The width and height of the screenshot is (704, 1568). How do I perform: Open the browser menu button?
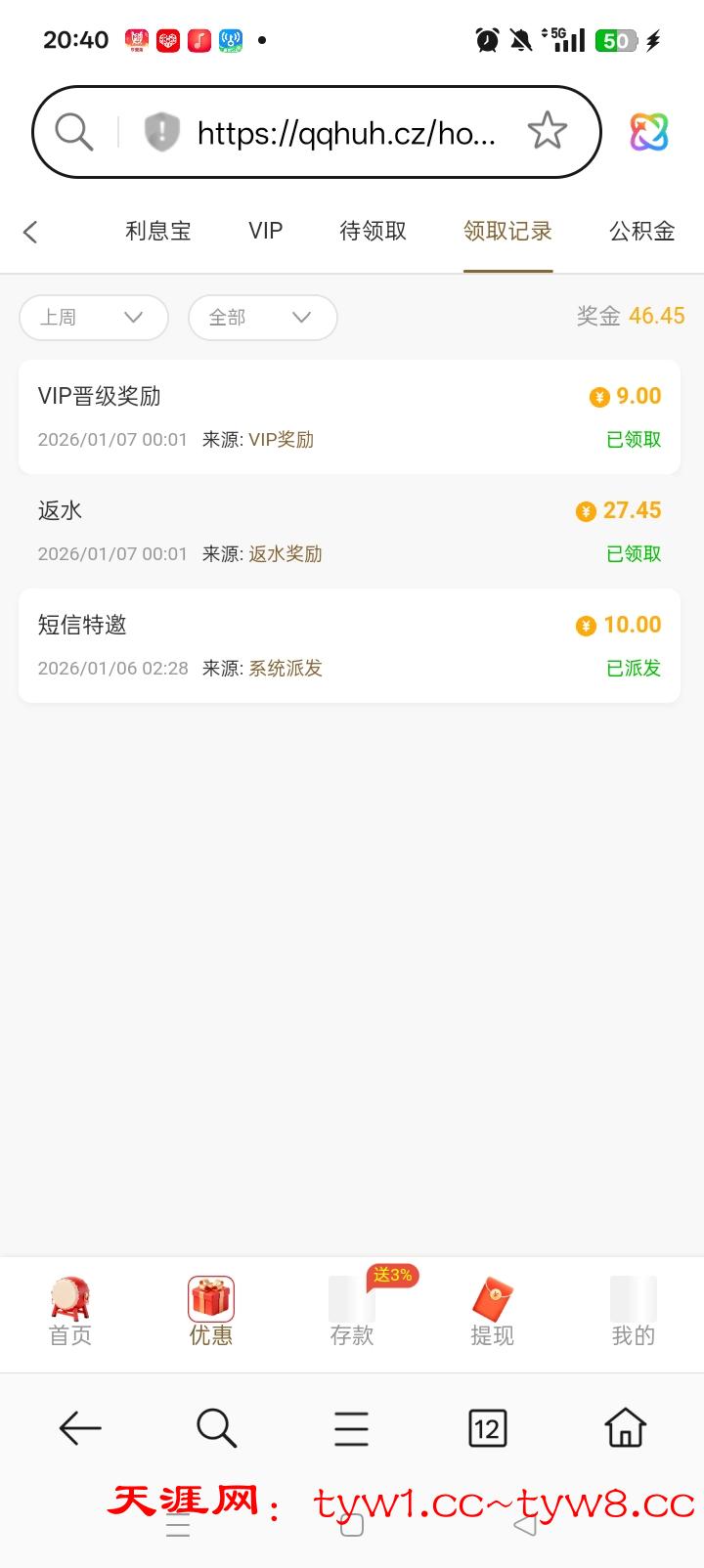pyautogui.click(x=351, y=1429)
